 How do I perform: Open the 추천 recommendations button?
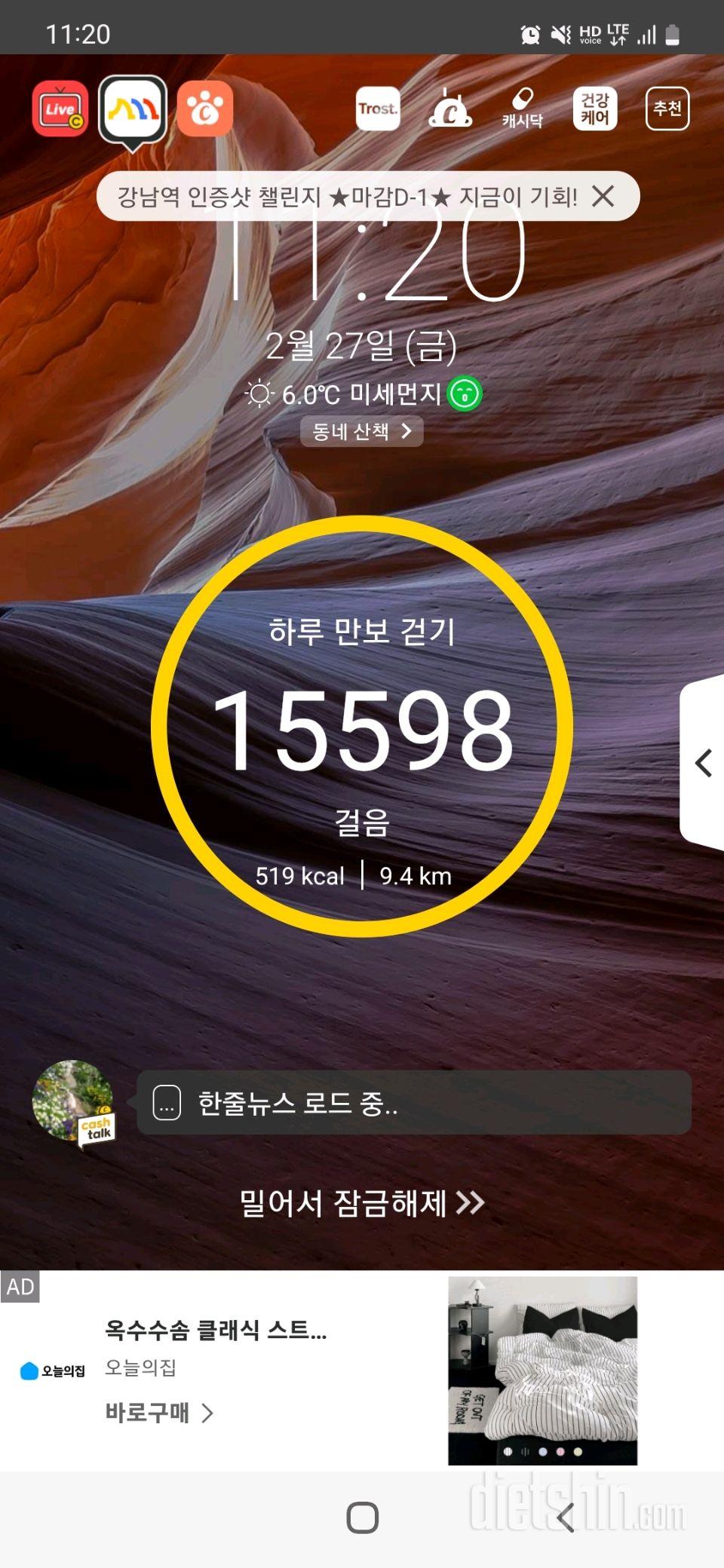tap(667, 109)
